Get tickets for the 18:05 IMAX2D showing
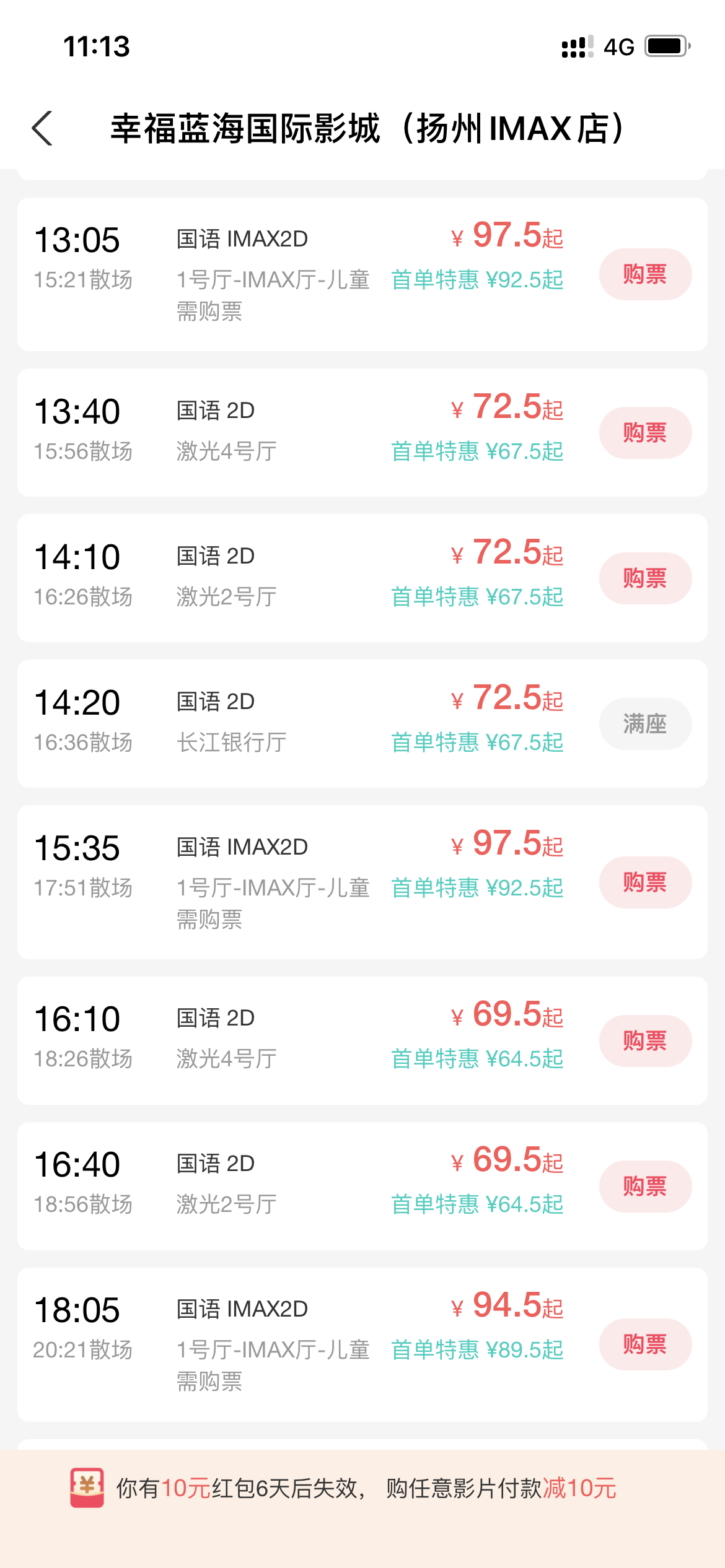 click(645, 1344)
